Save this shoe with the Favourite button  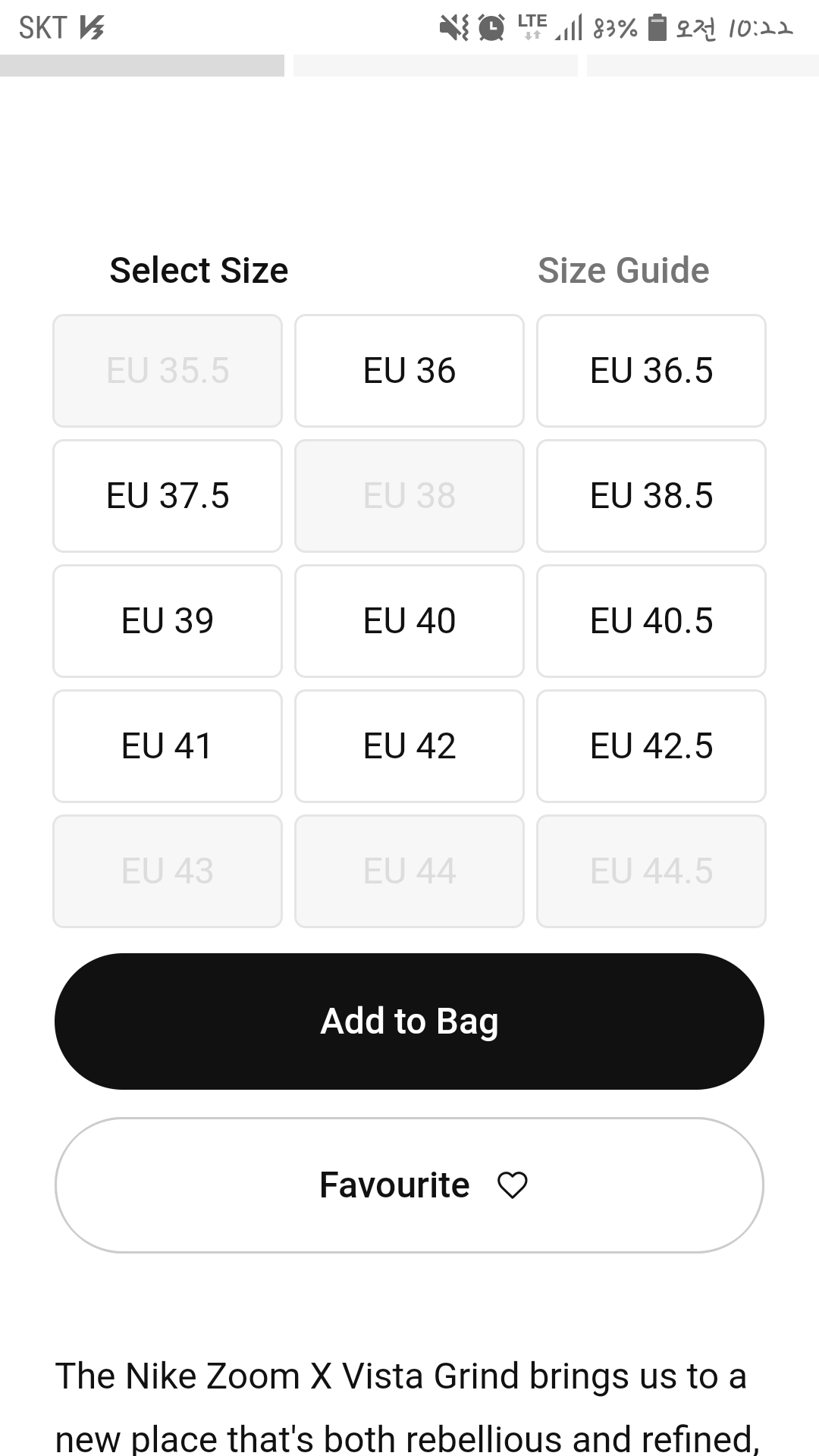[x=409, y=1185]
